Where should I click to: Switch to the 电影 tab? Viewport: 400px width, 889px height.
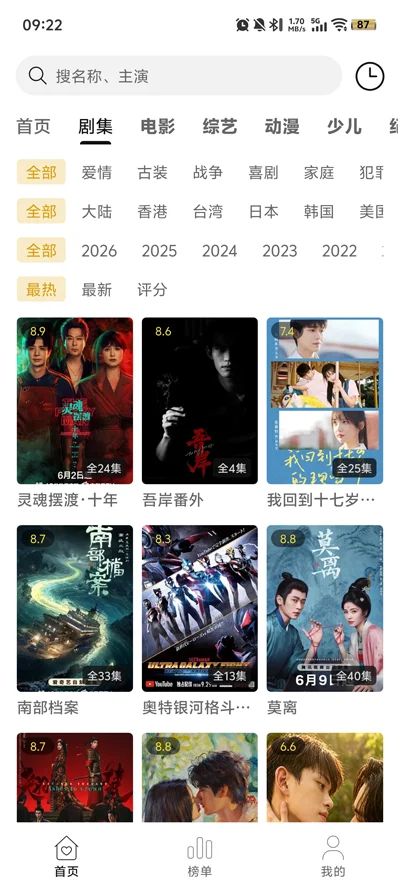[158, 126]
